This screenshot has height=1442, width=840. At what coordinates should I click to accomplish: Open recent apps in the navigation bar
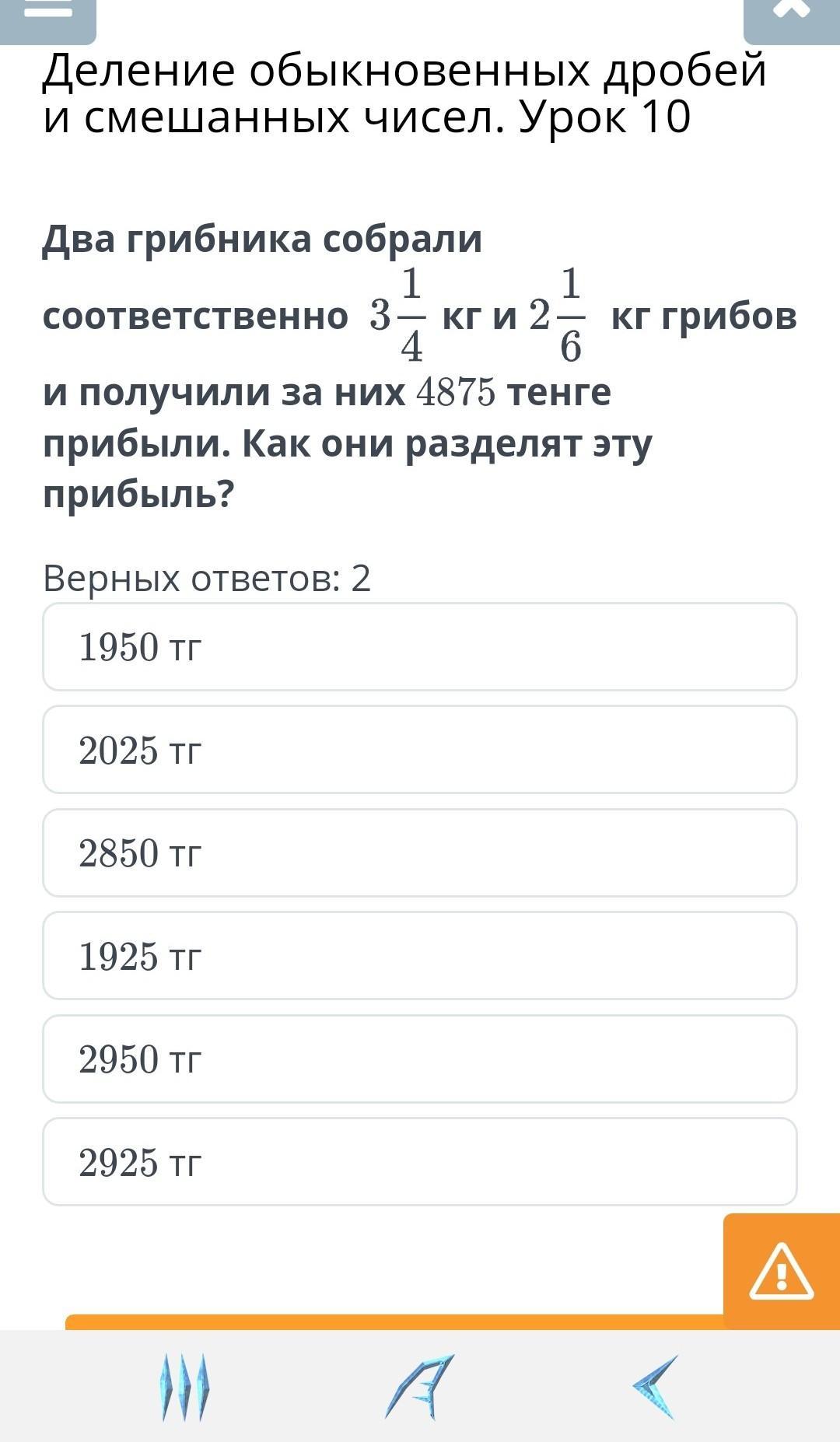(x=184, y=1387)
